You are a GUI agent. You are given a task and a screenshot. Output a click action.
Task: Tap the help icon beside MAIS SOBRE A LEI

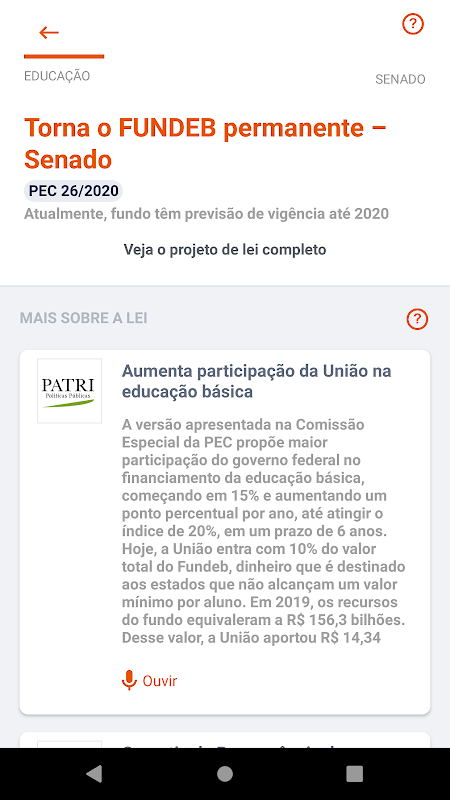tap(417, 319)
